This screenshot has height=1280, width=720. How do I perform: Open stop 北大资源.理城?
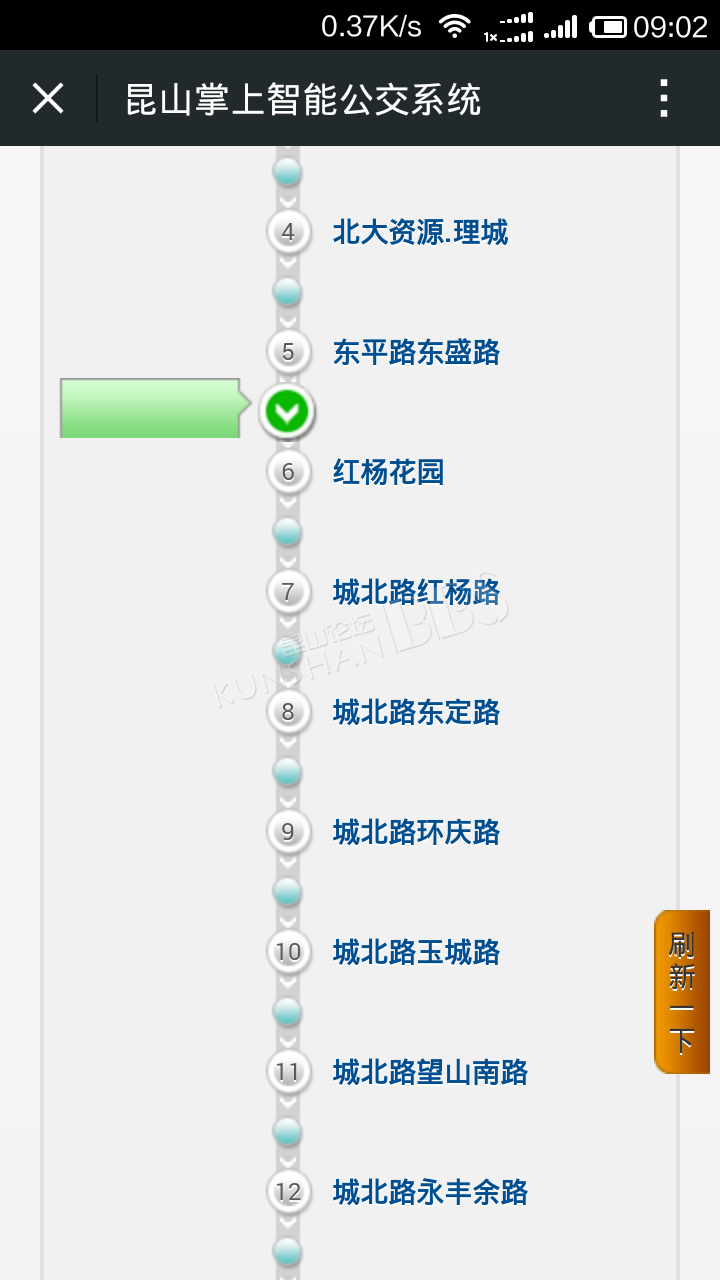(420, 233)
